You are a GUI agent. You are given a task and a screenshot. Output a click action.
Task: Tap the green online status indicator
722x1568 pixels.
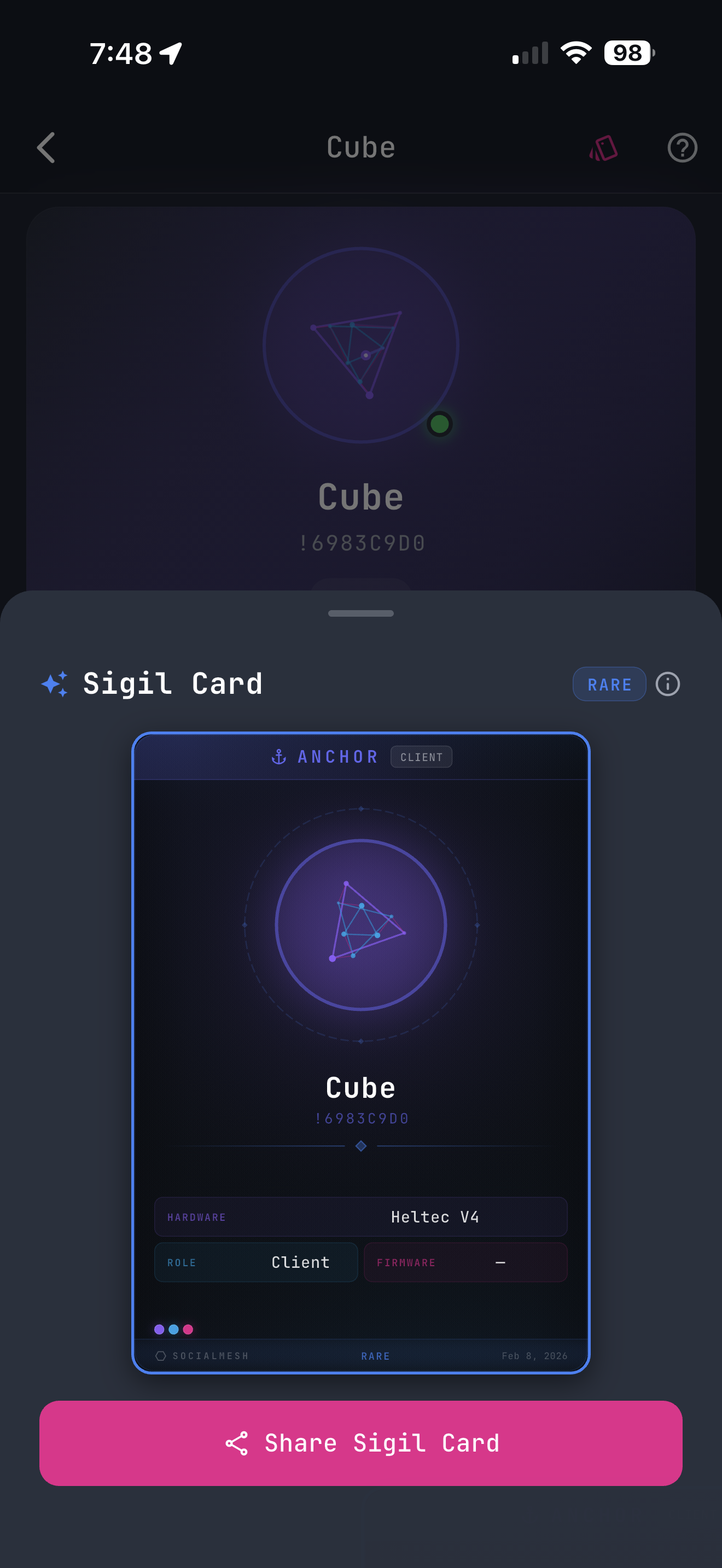pos(440,423)
